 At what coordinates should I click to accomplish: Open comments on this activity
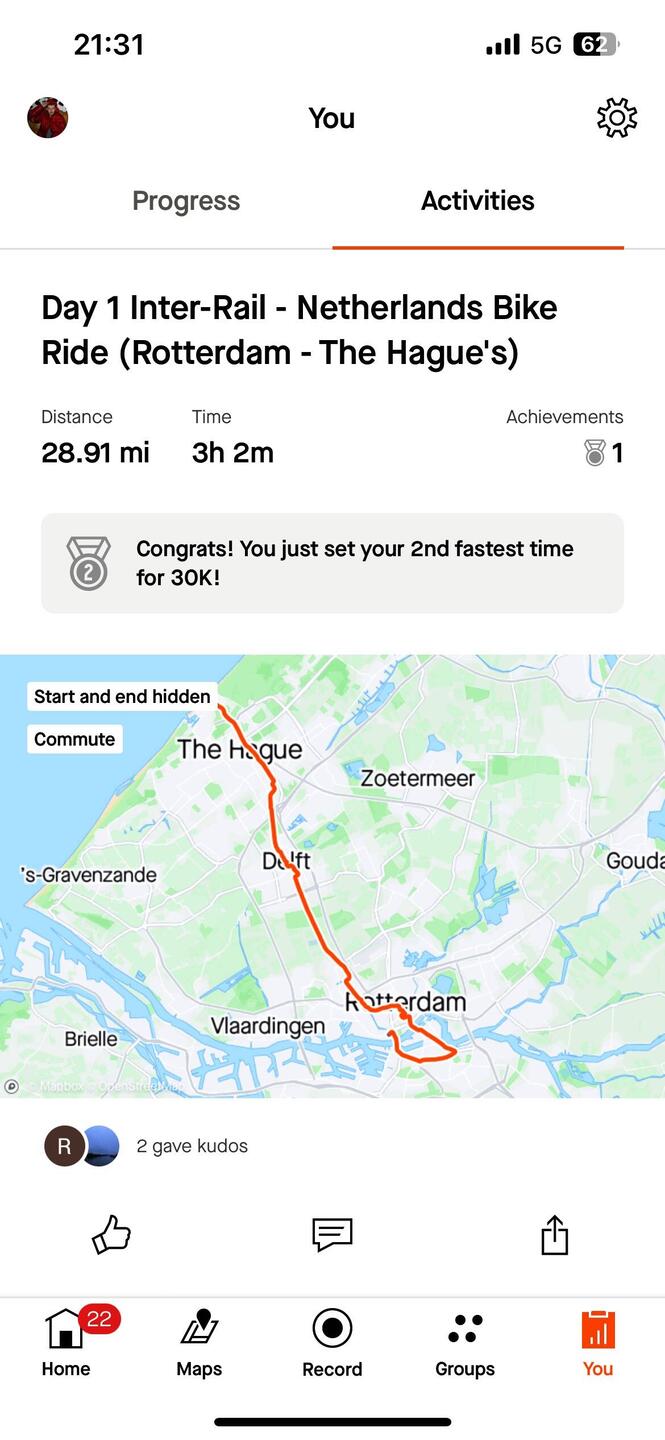(332, 1235)
